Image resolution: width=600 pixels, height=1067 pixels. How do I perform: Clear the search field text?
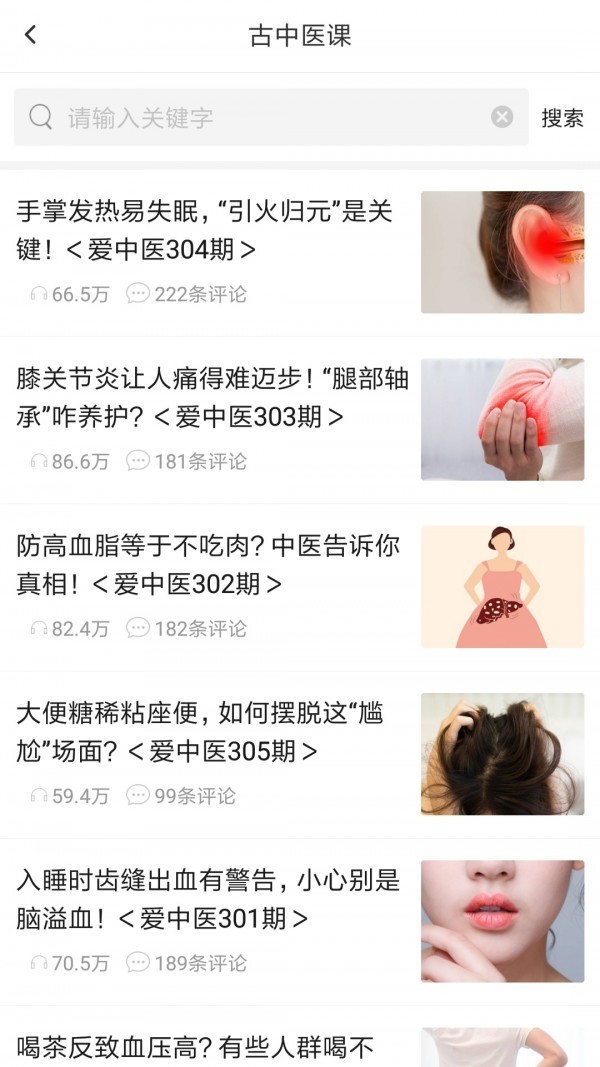(502, 117)
